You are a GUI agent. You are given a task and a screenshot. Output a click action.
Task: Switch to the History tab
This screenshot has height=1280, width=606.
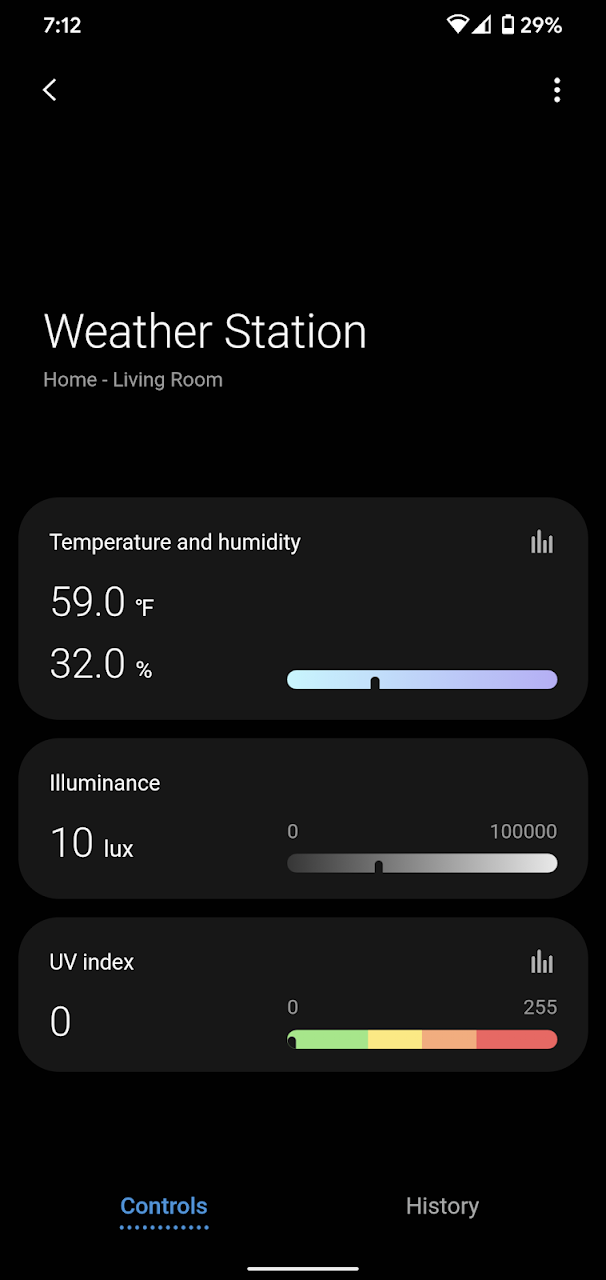442,1206
